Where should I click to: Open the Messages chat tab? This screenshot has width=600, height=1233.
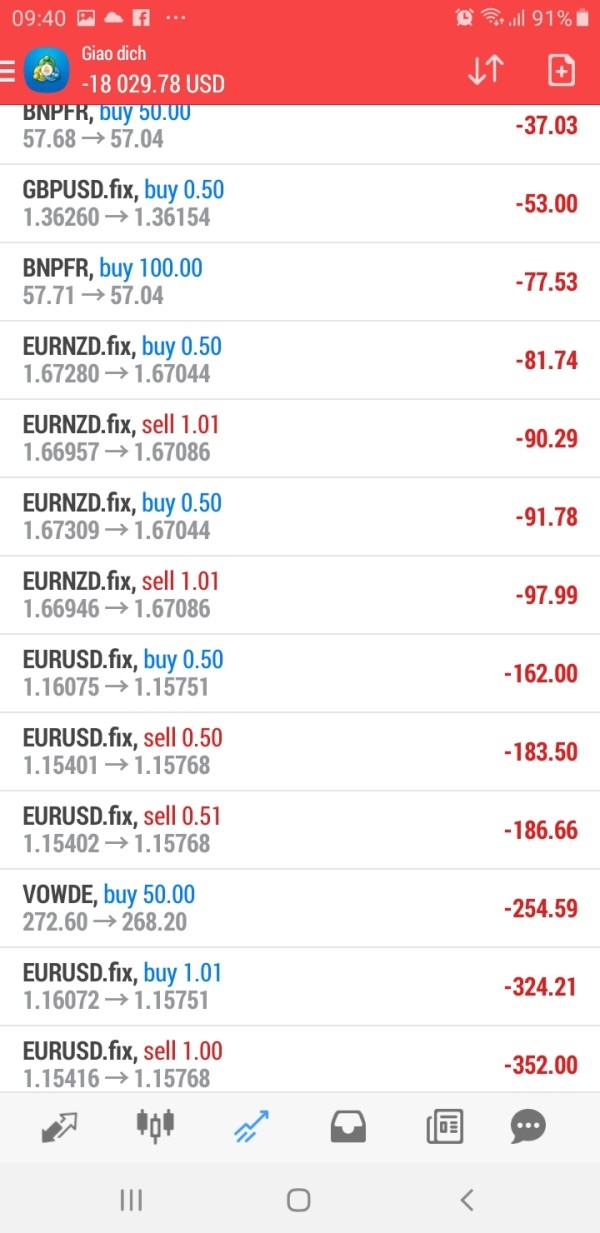(528, 1127)
